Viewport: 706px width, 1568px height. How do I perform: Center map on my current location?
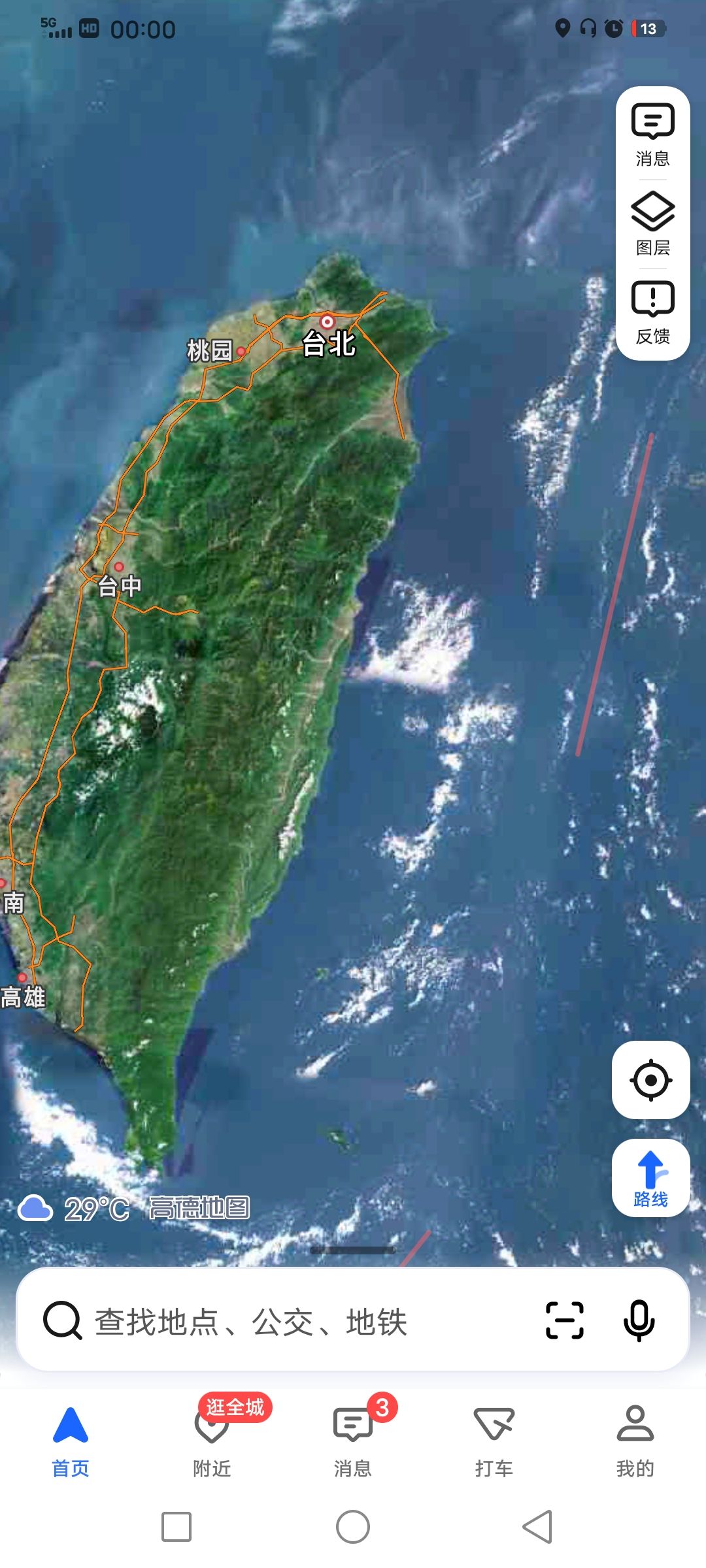coord(650,1080)
